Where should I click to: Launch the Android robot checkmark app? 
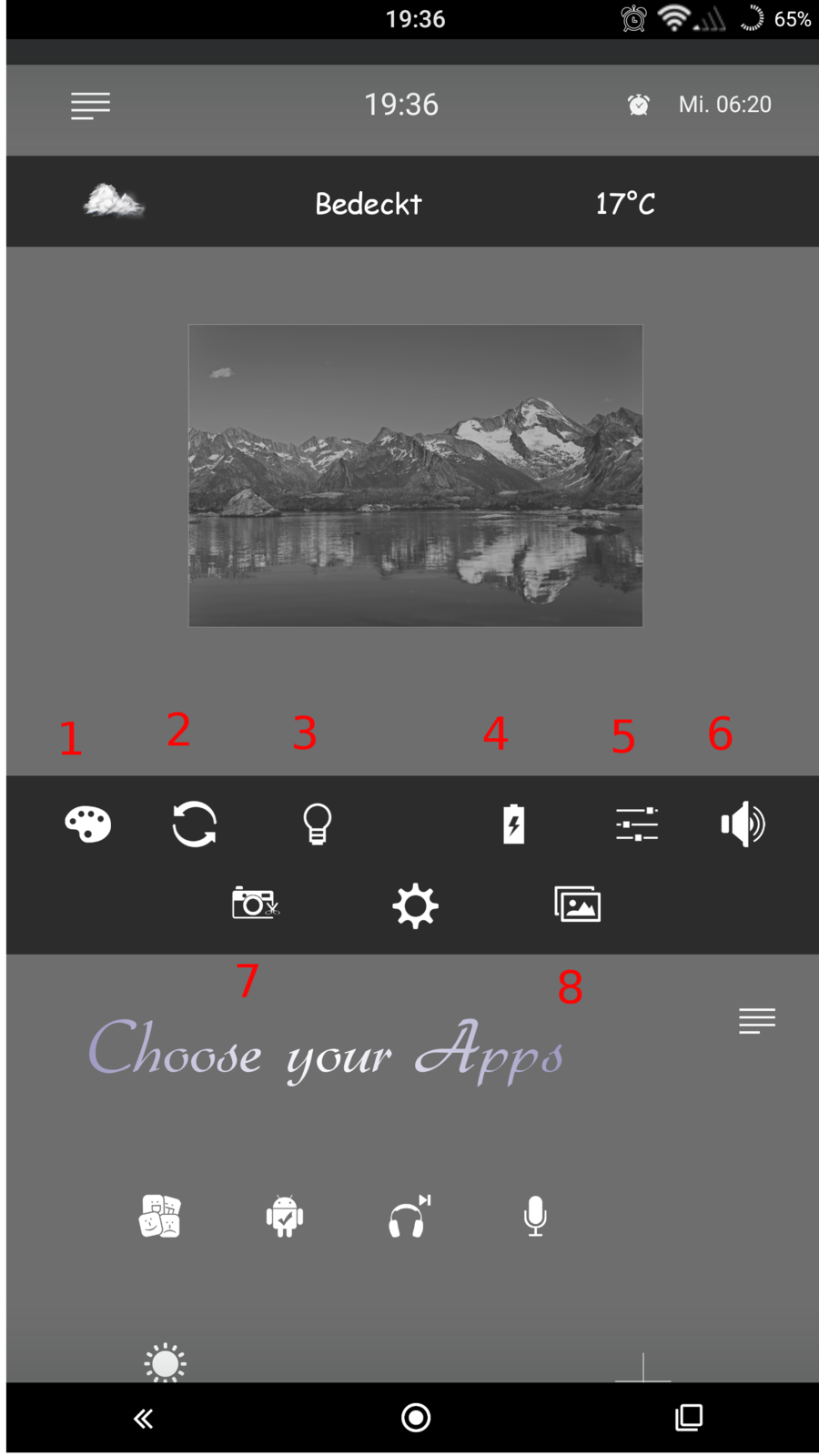(285, 1216)
